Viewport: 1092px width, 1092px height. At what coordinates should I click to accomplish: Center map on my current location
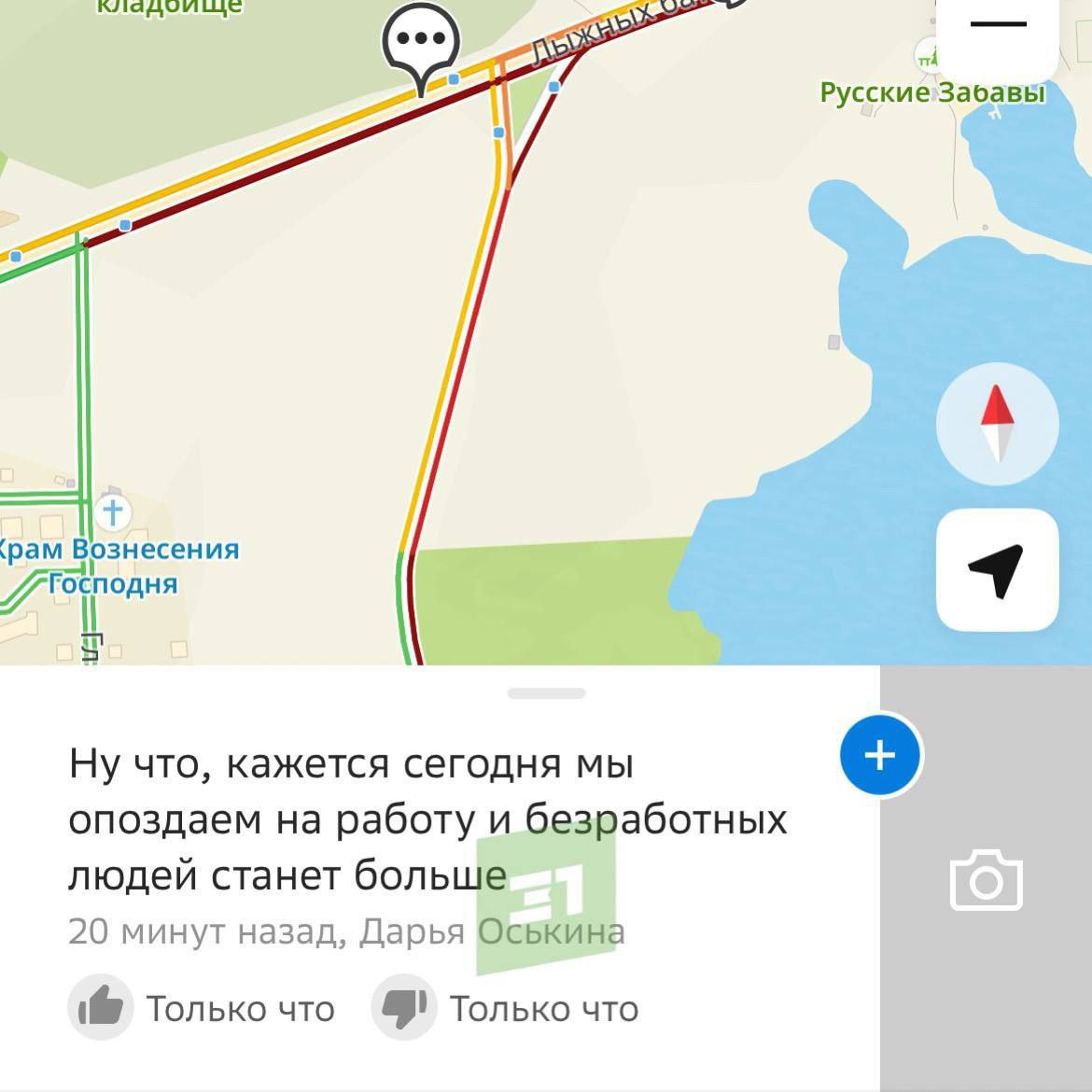(x=997, y=569)
